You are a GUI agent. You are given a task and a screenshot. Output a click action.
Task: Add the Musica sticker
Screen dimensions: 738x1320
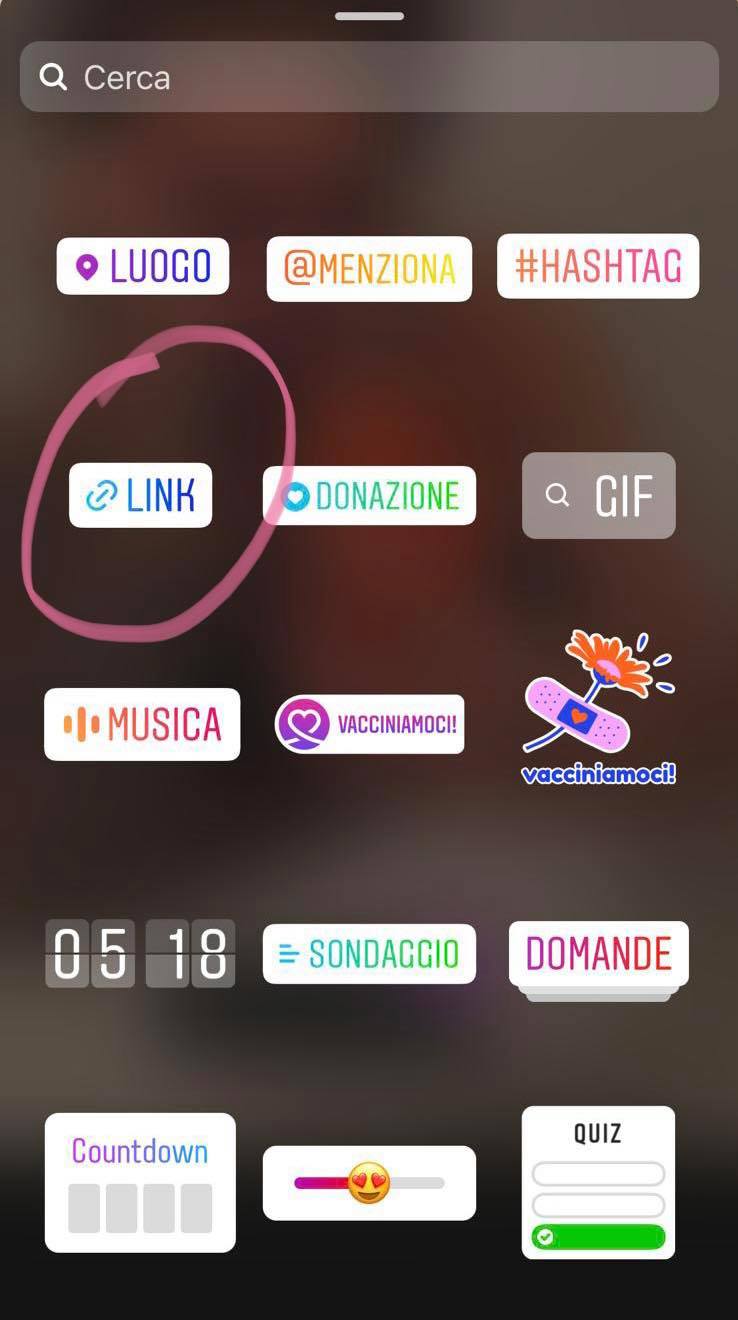pyautogui.click(x=142, y=724)
